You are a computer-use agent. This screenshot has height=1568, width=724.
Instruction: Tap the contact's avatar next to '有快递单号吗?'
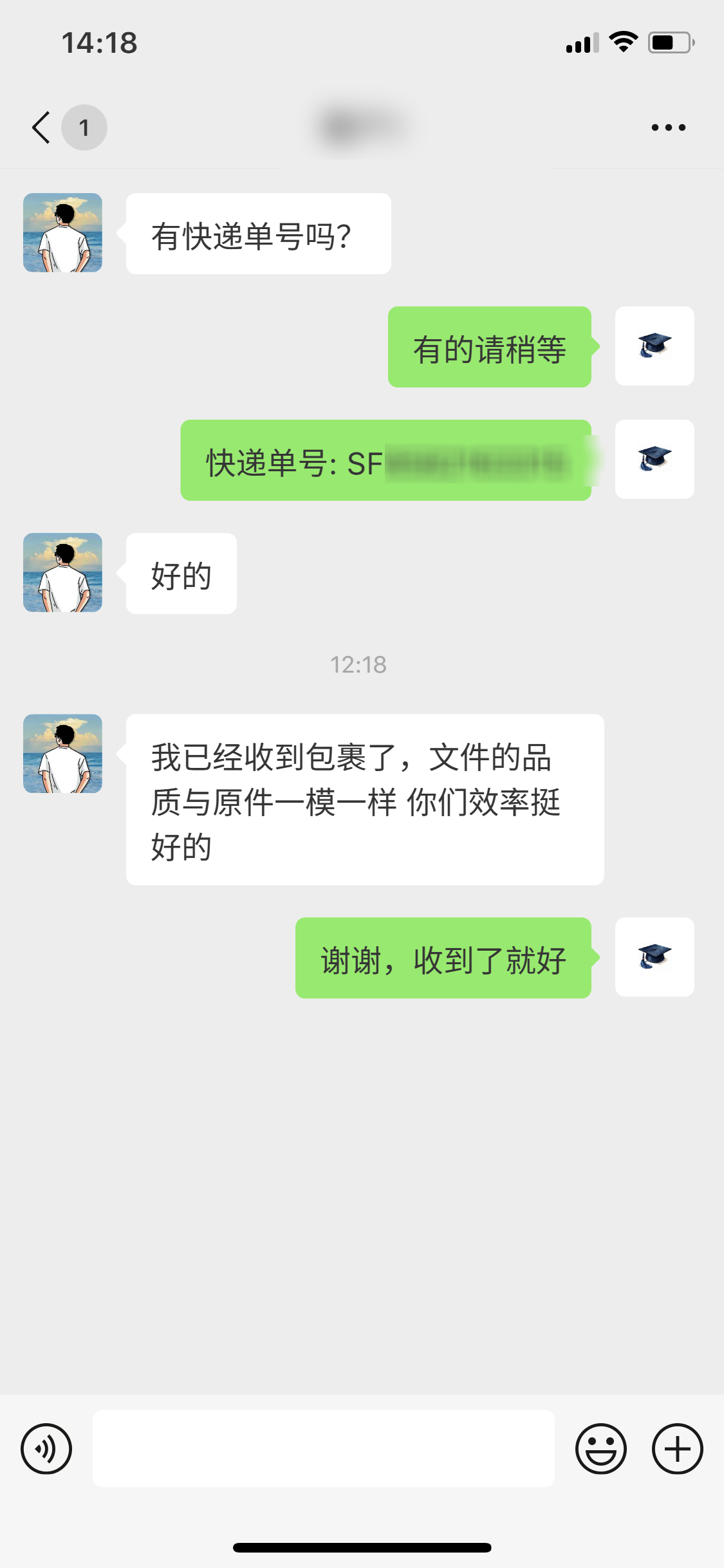click(62, 234)
